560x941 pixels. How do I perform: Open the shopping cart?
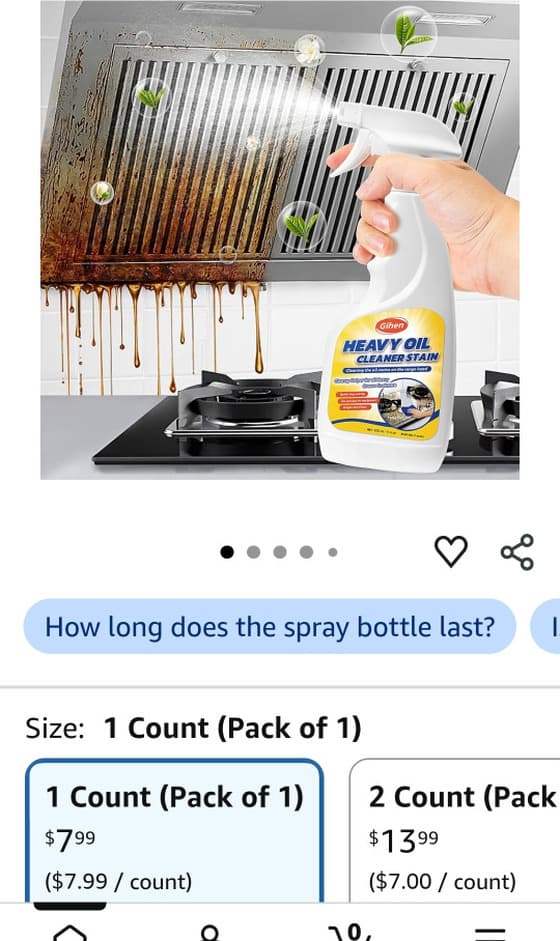point(350,931)
